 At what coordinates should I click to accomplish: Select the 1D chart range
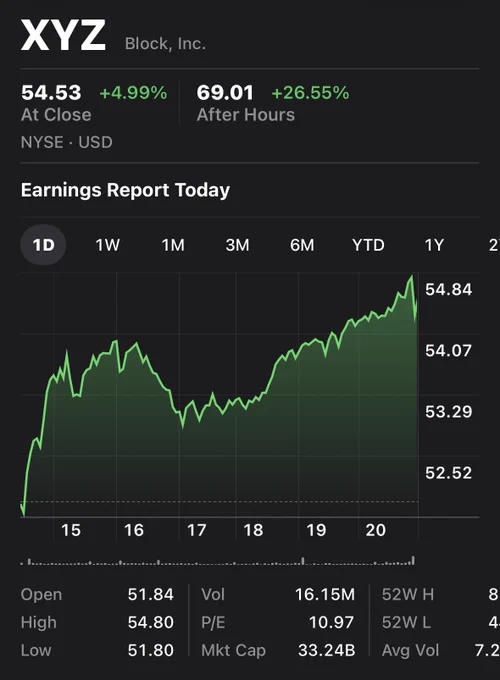tap(43, 245)
